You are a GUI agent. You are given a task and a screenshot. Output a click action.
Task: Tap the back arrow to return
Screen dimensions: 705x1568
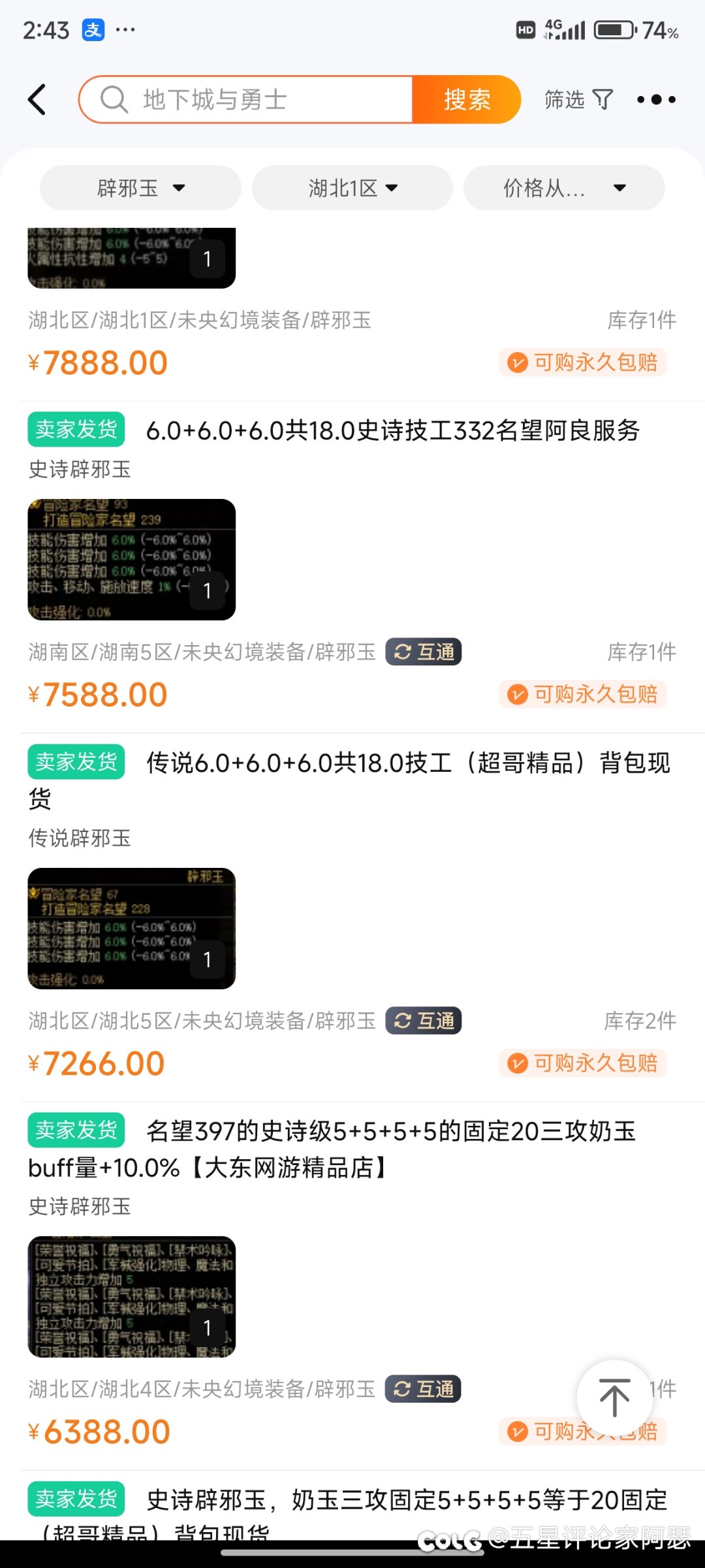point(37,99)
